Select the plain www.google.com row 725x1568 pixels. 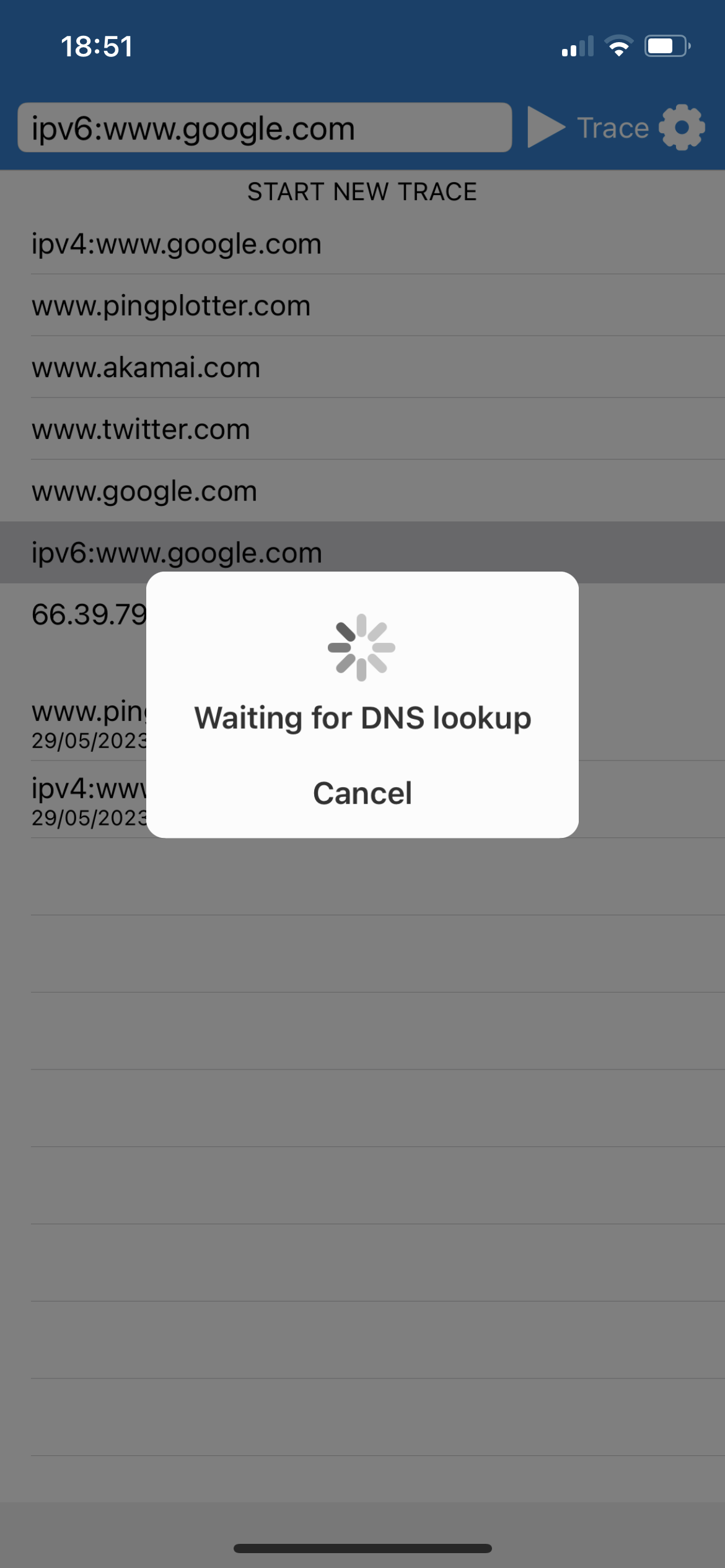[362, 490]
